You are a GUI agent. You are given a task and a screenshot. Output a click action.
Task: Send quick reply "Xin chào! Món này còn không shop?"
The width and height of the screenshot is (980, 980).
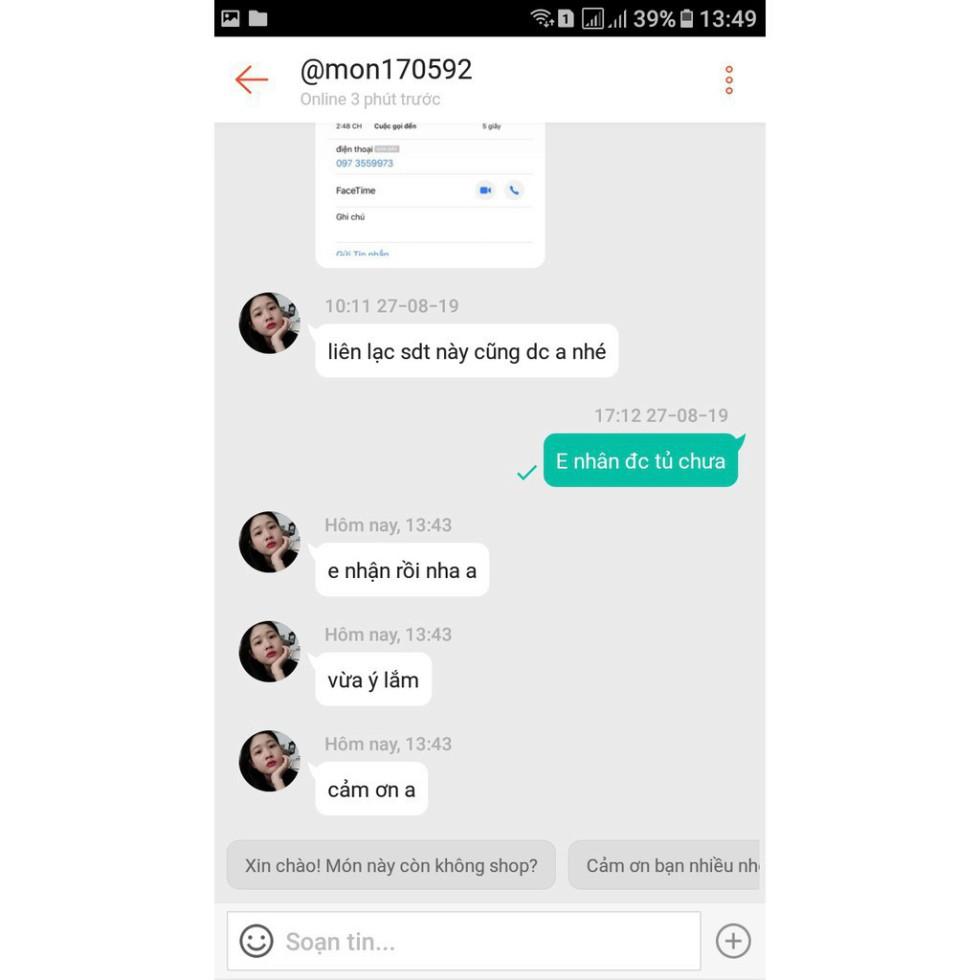click(391, 865)
